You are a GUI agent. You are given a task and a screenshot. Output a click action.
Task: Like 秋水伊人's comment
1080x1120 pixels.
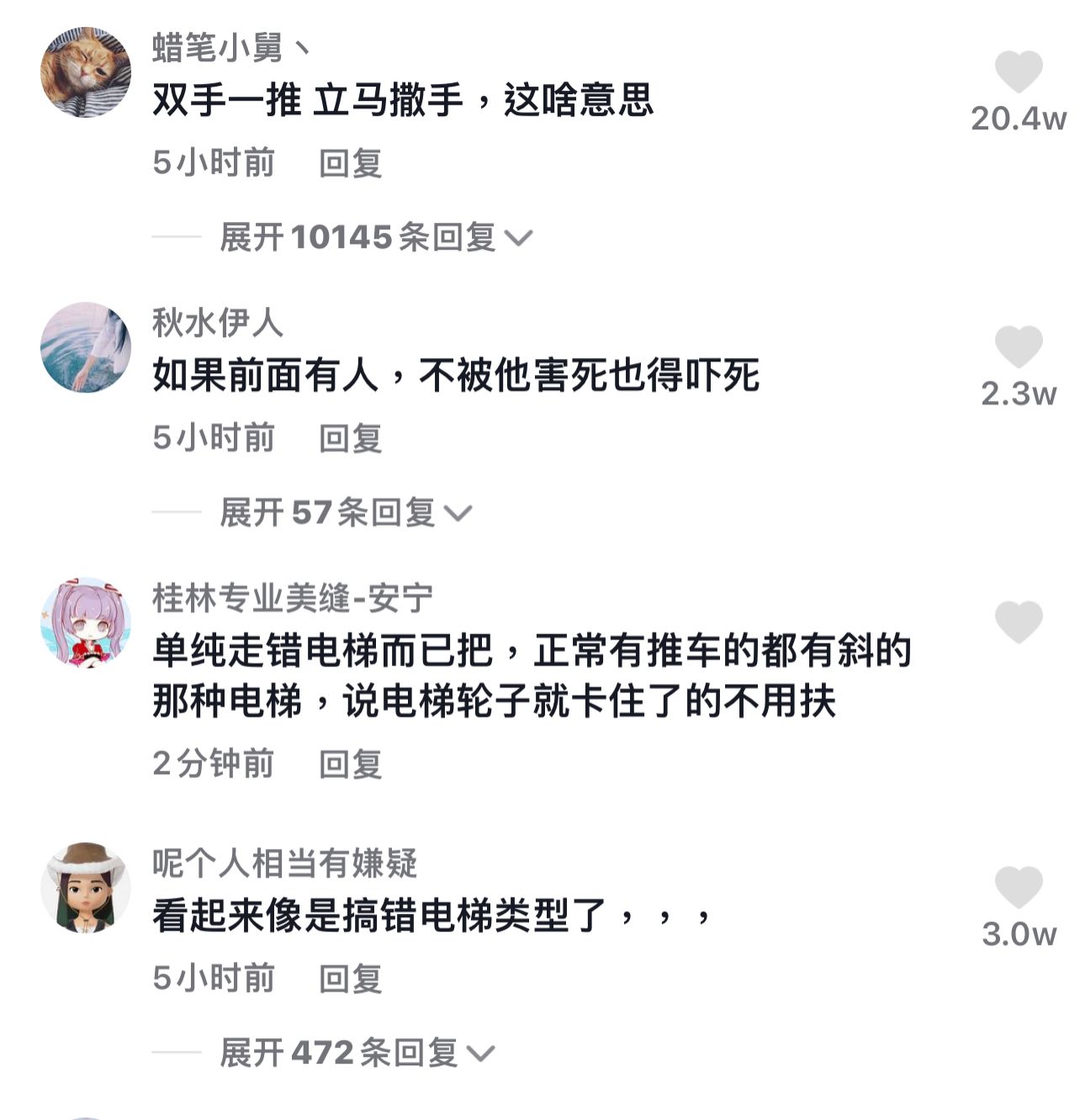pos(1018,347)
